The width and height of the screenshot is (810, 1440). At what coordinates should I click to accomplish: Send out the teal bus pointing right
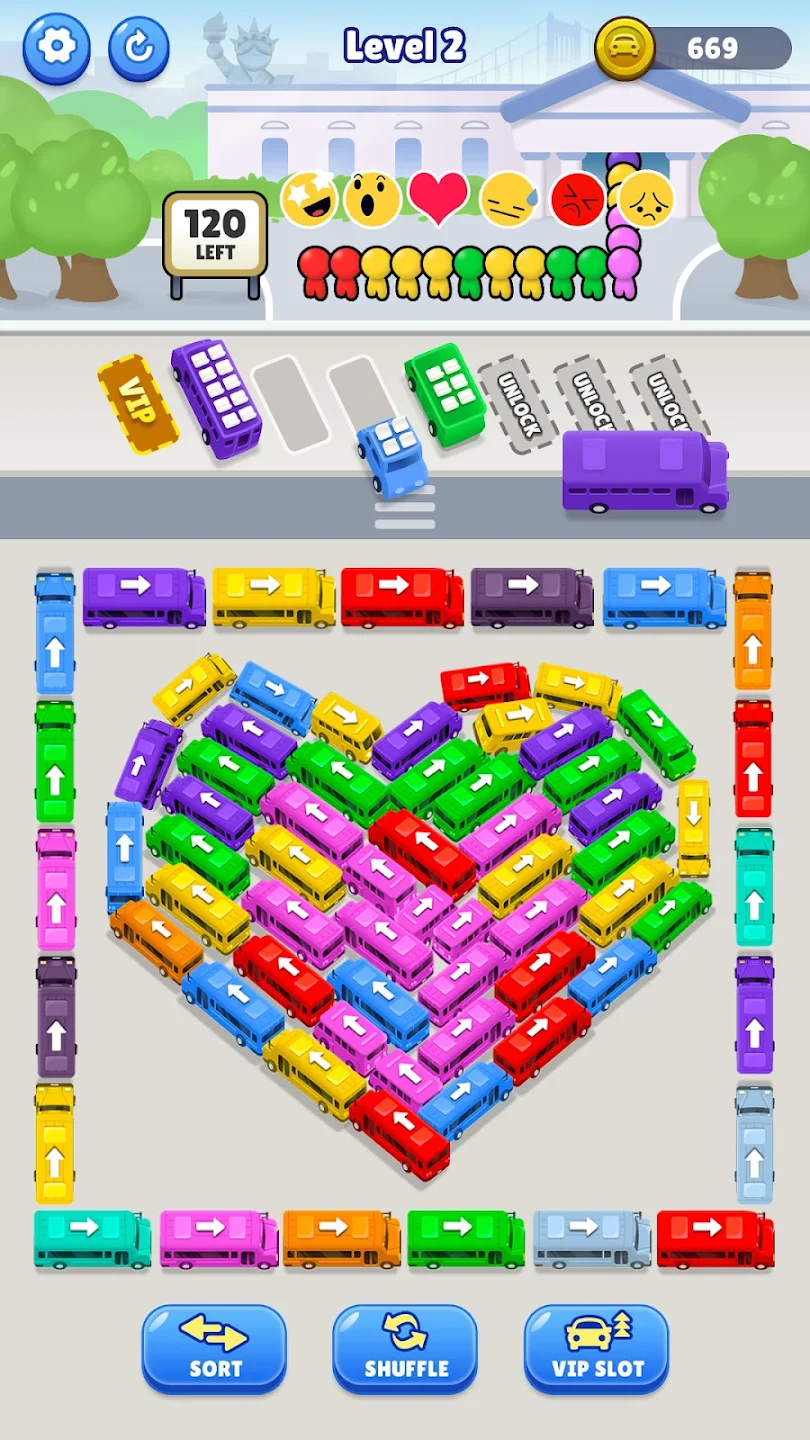pyautogui.click(x=92, y=1238)
